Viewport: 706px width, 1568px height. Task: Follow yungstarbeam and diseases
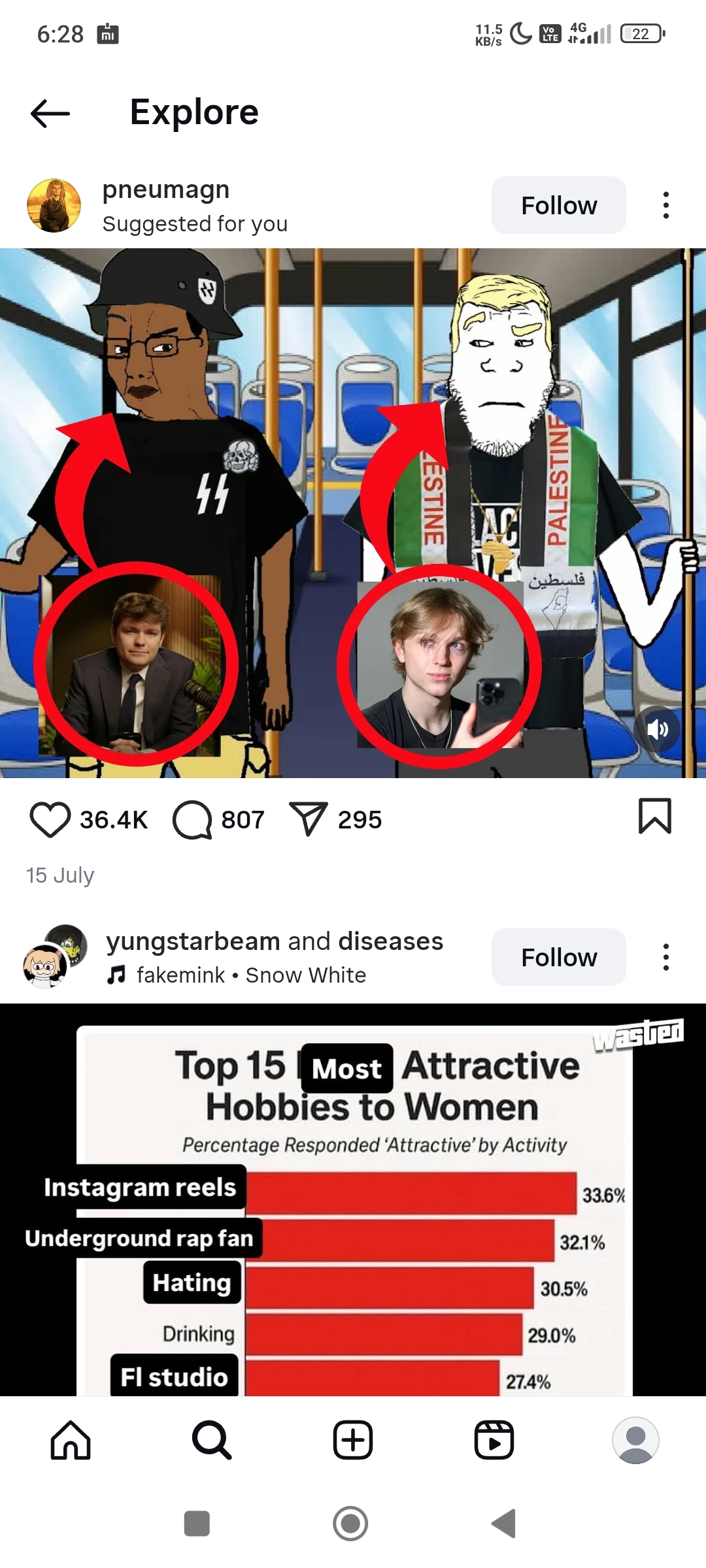(558, 957)
